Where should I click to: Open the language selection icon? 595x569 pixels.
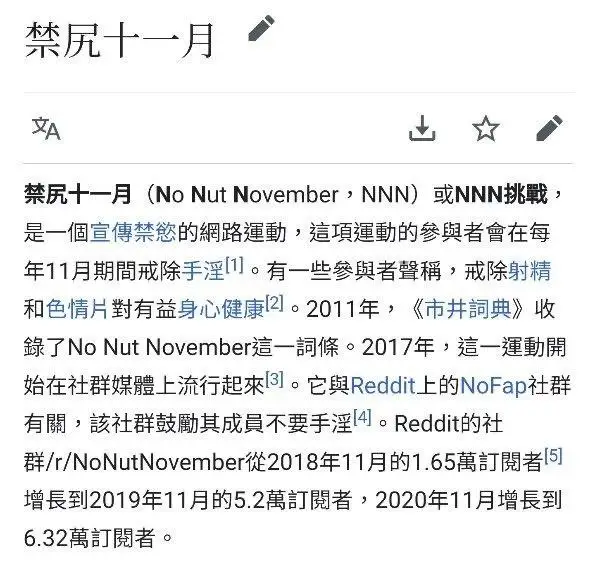[46, 128]
